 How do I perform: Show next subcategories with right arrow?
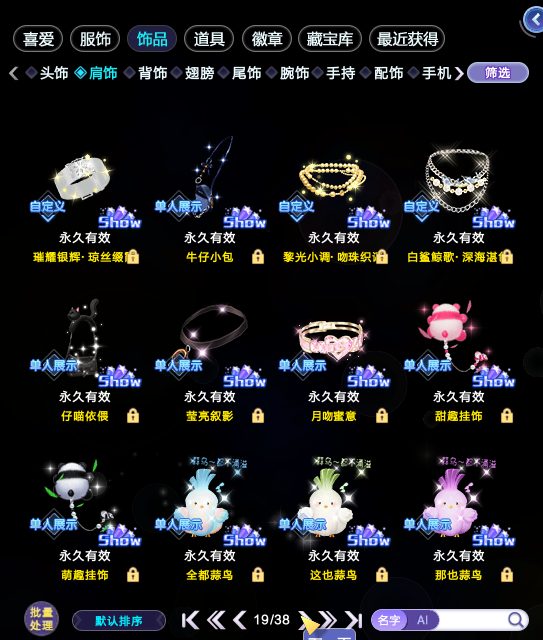[x=459, y=73]
